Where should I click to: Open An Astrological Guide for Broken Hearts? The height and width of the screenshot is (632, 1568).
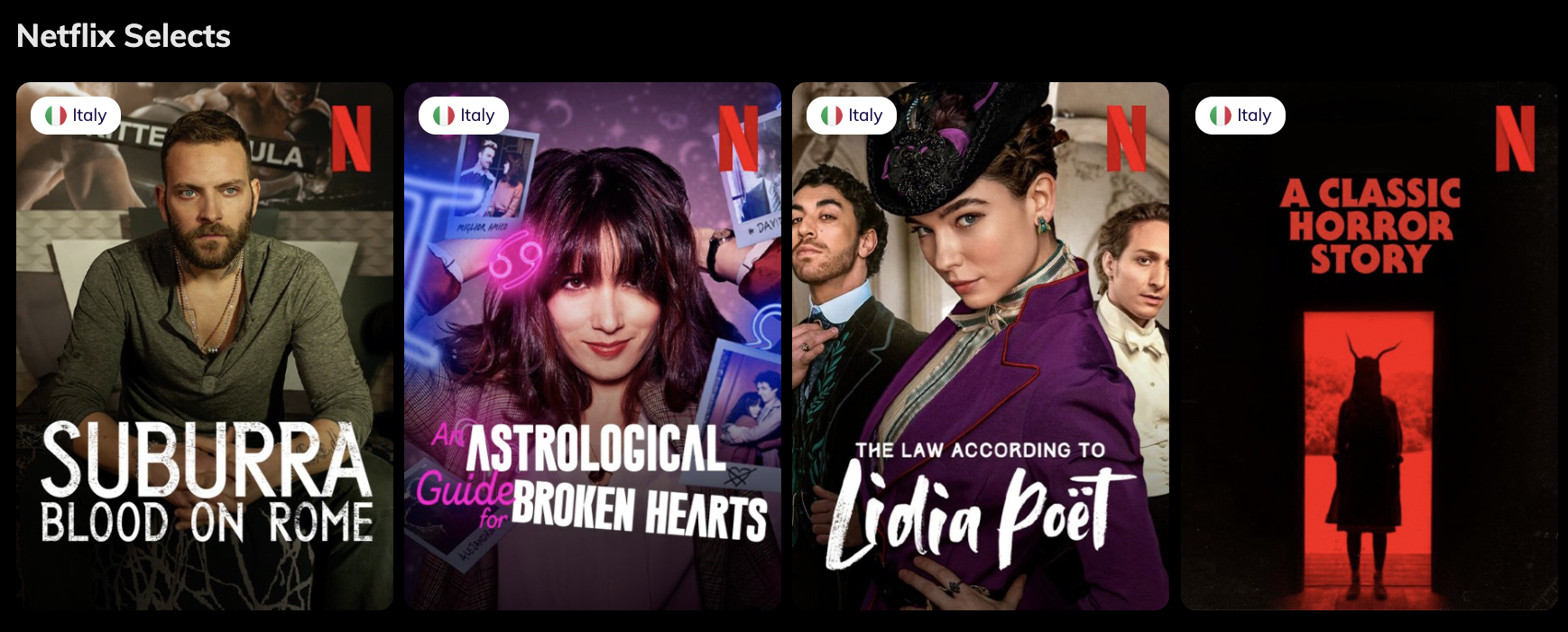[593, 346]
